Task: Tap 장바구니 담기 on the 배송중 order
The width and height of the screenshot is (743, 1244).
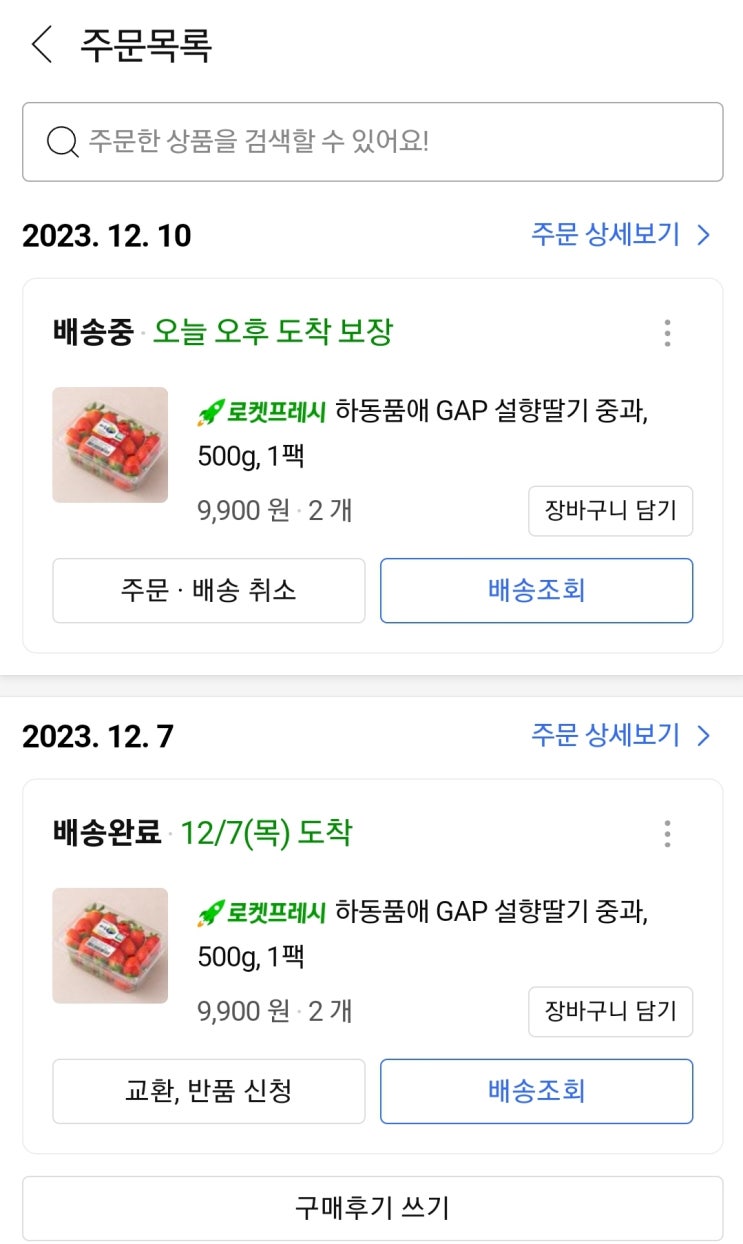Action: 610,511
